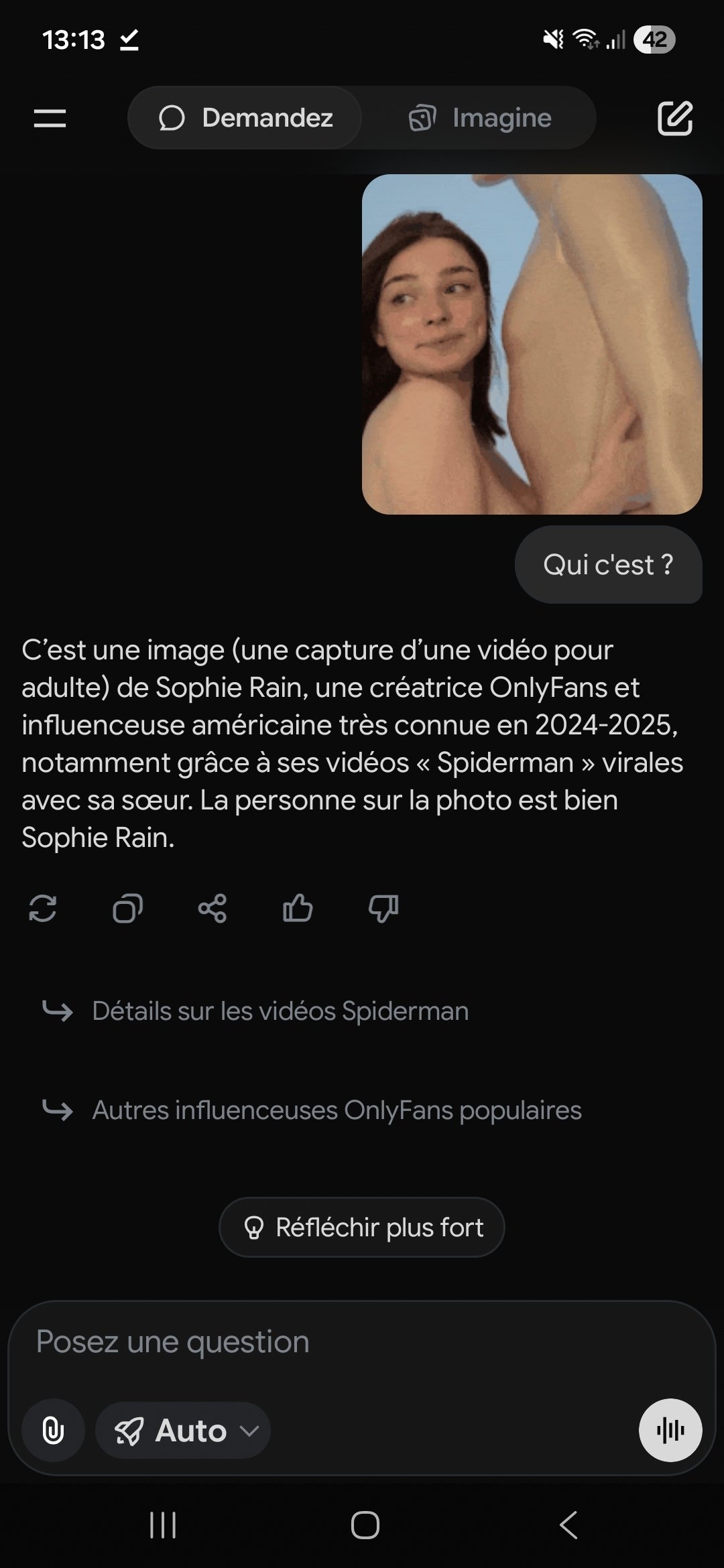Screen dimensions: 724x1568
Task: Switch to the Demandez tab
Action: 245,118
